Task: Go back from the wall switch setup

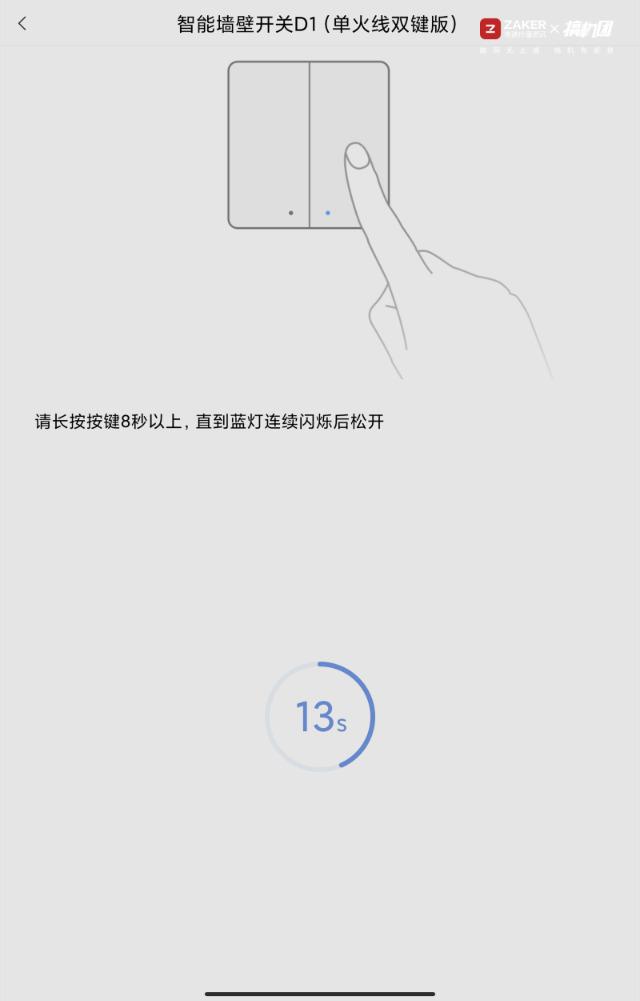Action: pyautogui.click(x=22, y=24)
